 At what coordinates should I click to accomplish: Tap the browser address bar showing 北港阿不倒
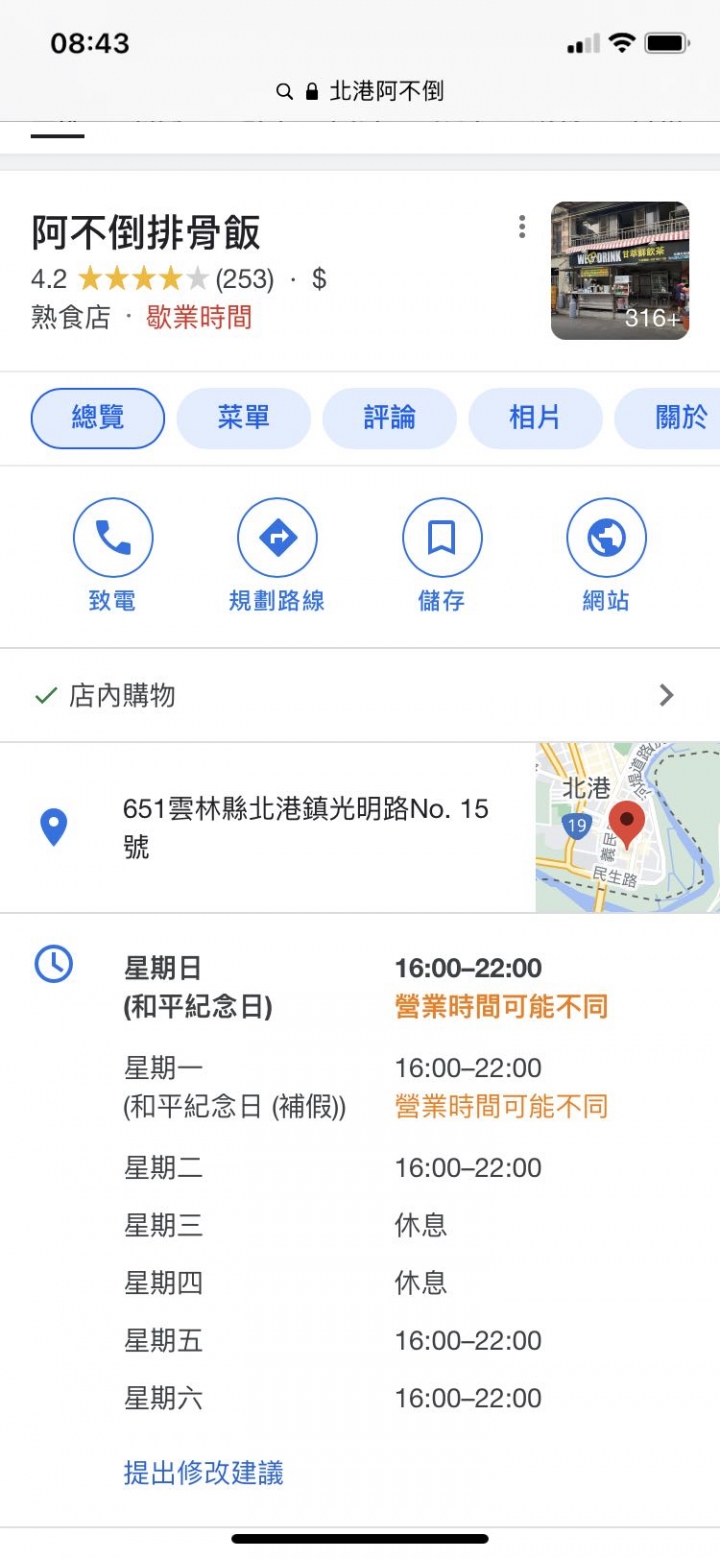click(x=360, y=92)
